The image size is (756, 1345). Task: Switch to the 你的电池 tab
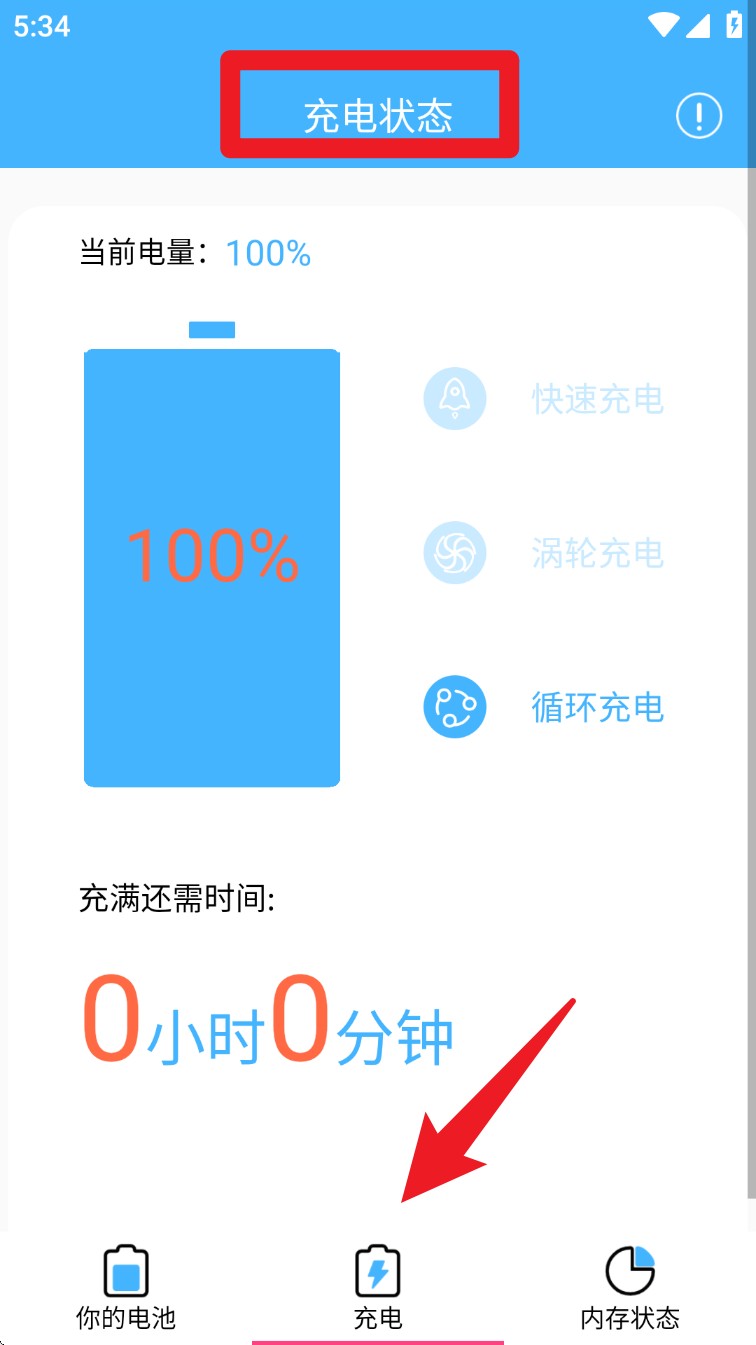pyautogui.click(x=126, y=1287)
